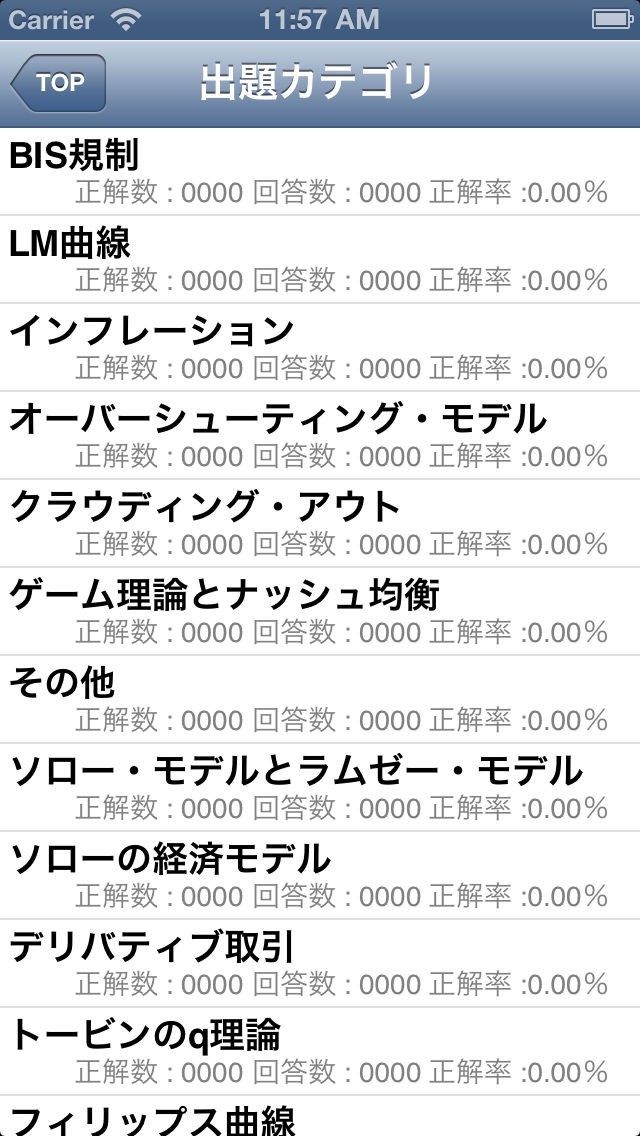Viewport: 640px width, 1136px height.
Task: Choose ソロー・モデルとラムゼー・モデル category
Action: (x=320, y=788)
